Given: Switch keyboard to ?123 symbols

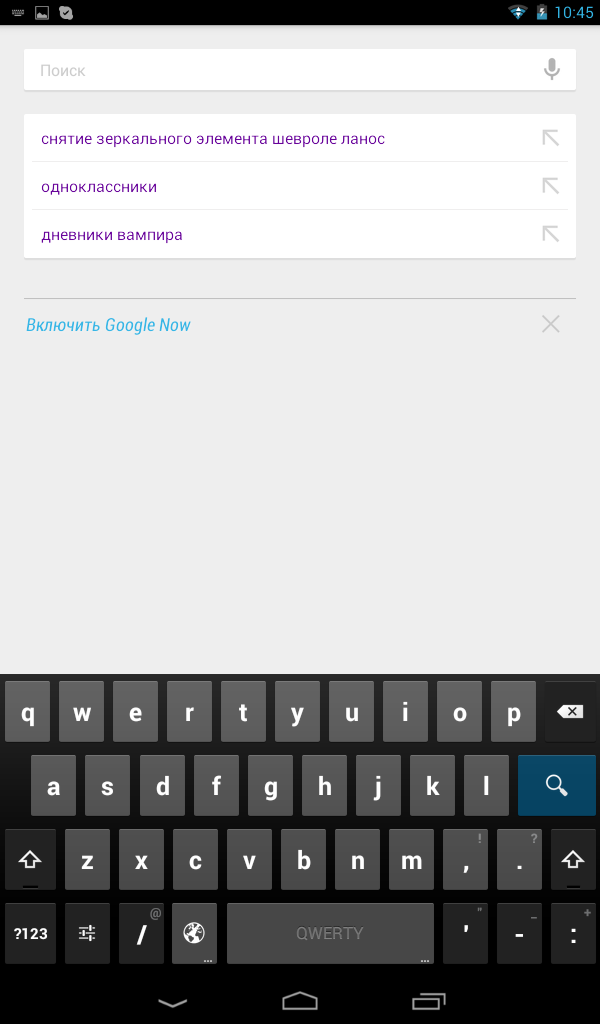Looking at the screenshot, I should point(30,933).
